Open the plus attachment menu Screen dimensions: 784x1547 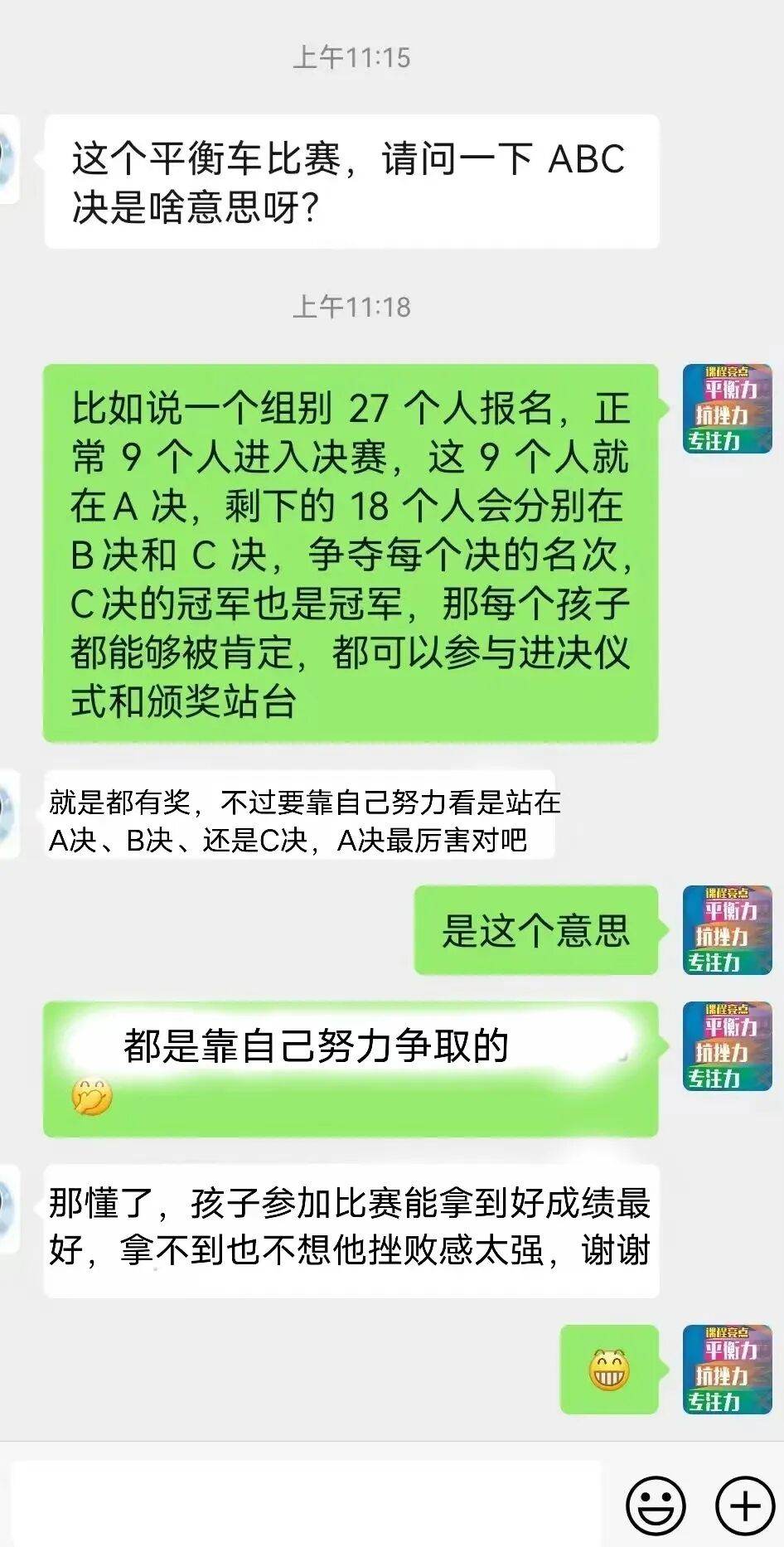[744, 1504]
